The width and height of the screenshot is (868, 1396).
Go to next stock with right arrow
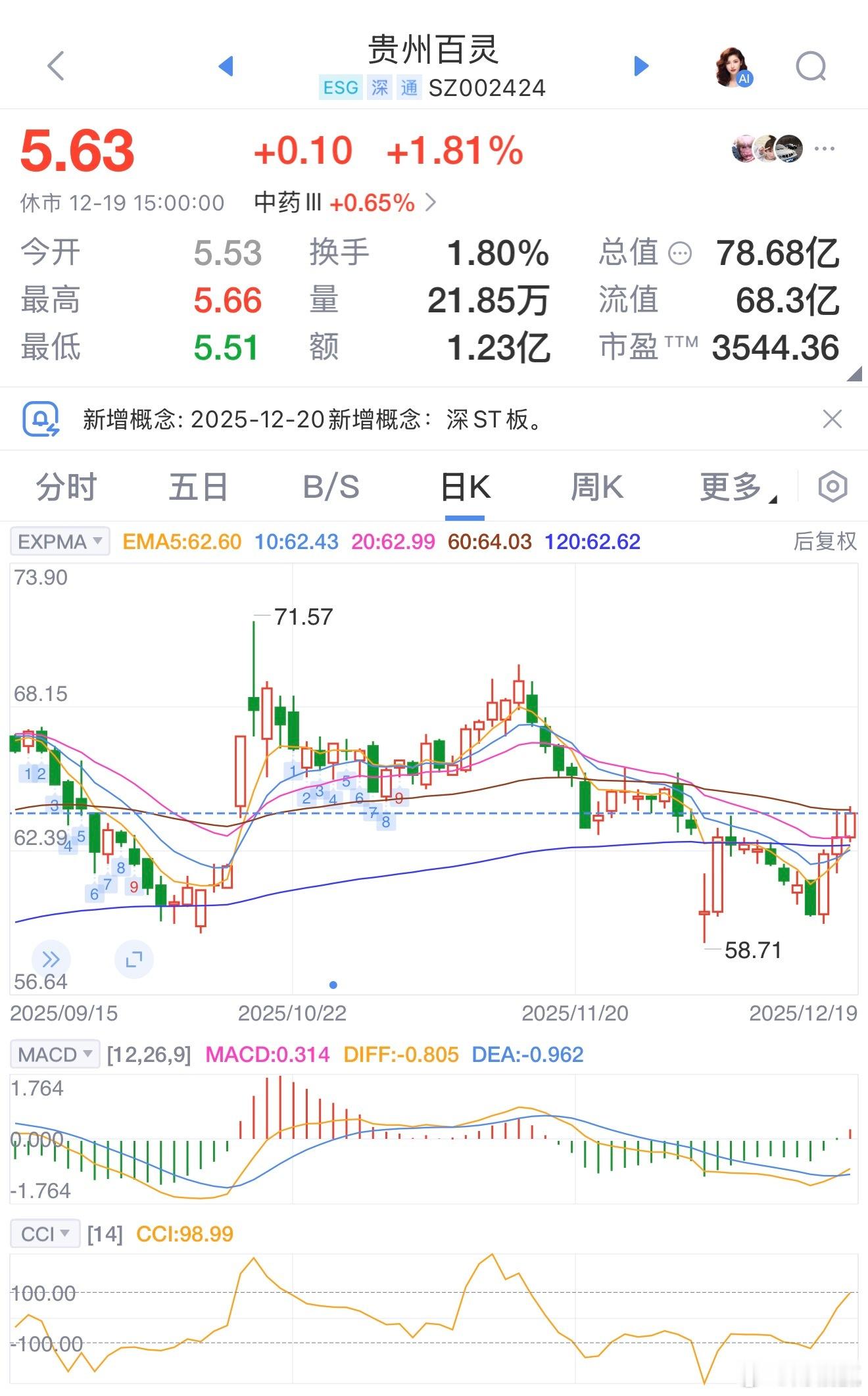click(641, 66)
